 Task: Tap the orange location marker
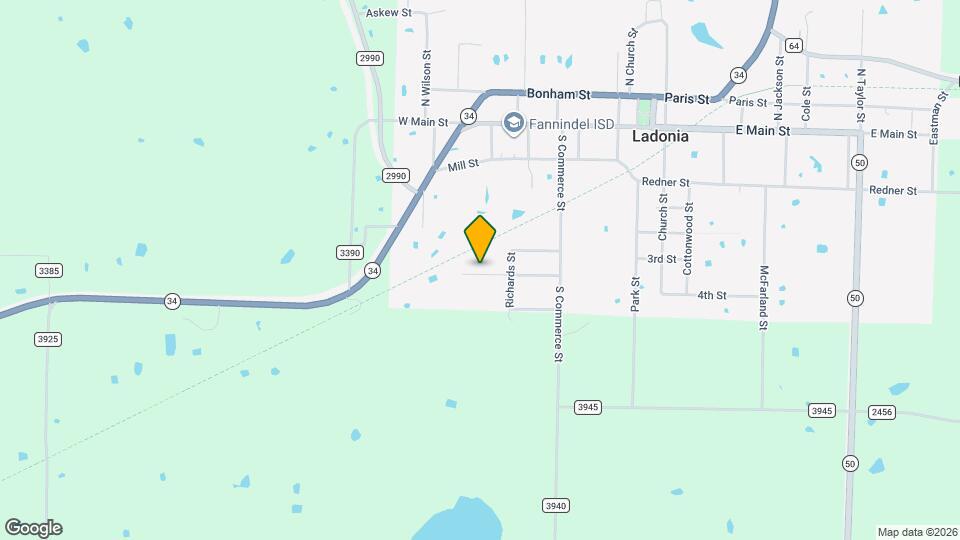tap(481, 238)
